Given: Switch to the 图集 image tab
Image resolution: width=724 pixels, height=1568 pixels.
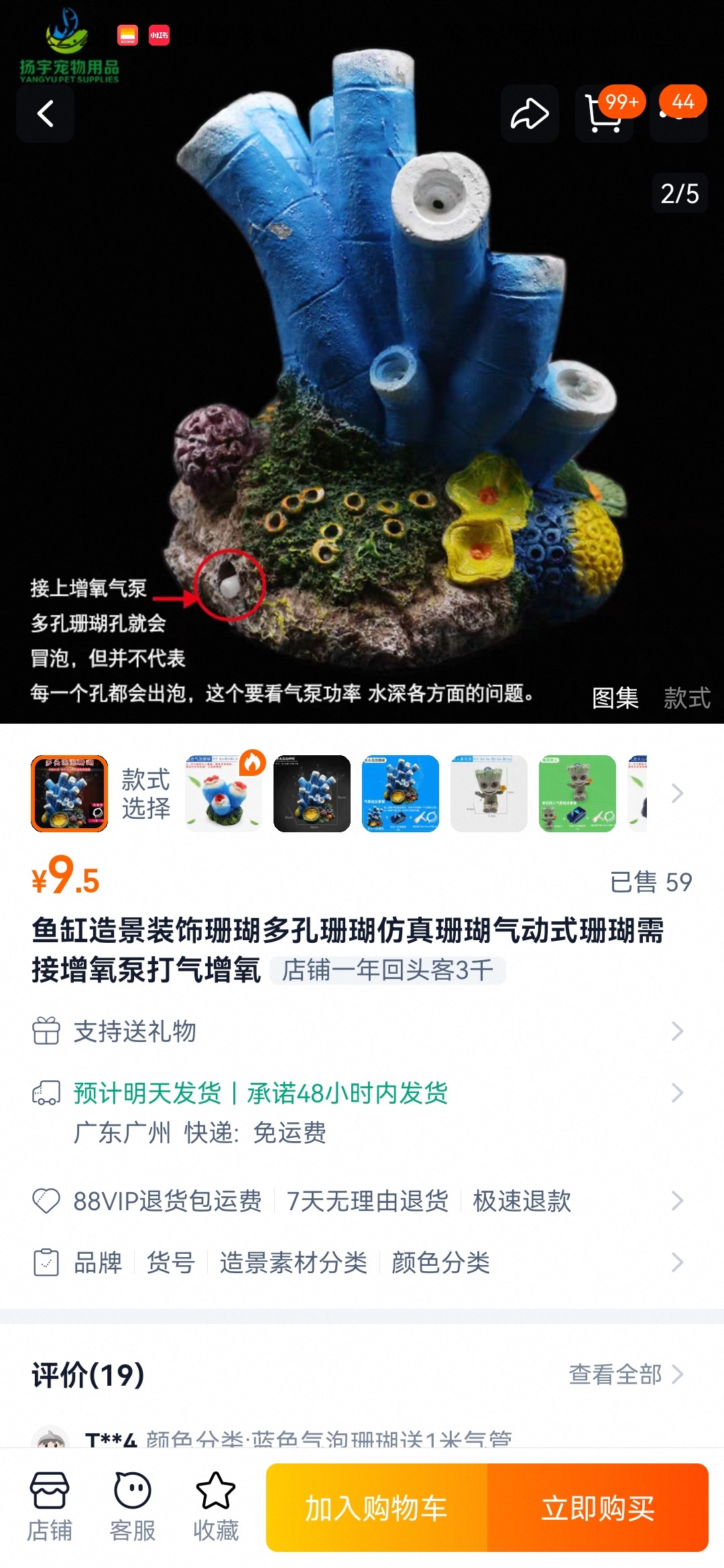Looking at the screenshot, I should [615, 698].
